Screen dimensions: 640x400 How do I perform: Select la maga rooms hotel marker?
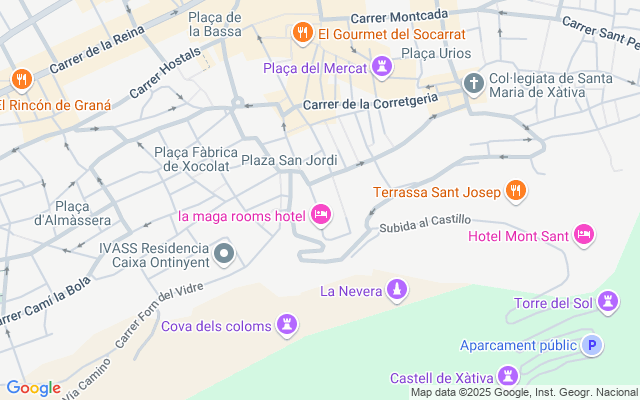(321, 214)
